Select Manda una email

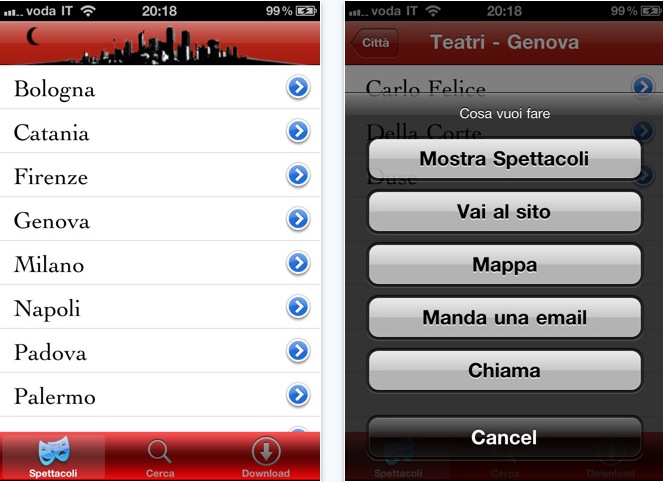coord(504,318)
